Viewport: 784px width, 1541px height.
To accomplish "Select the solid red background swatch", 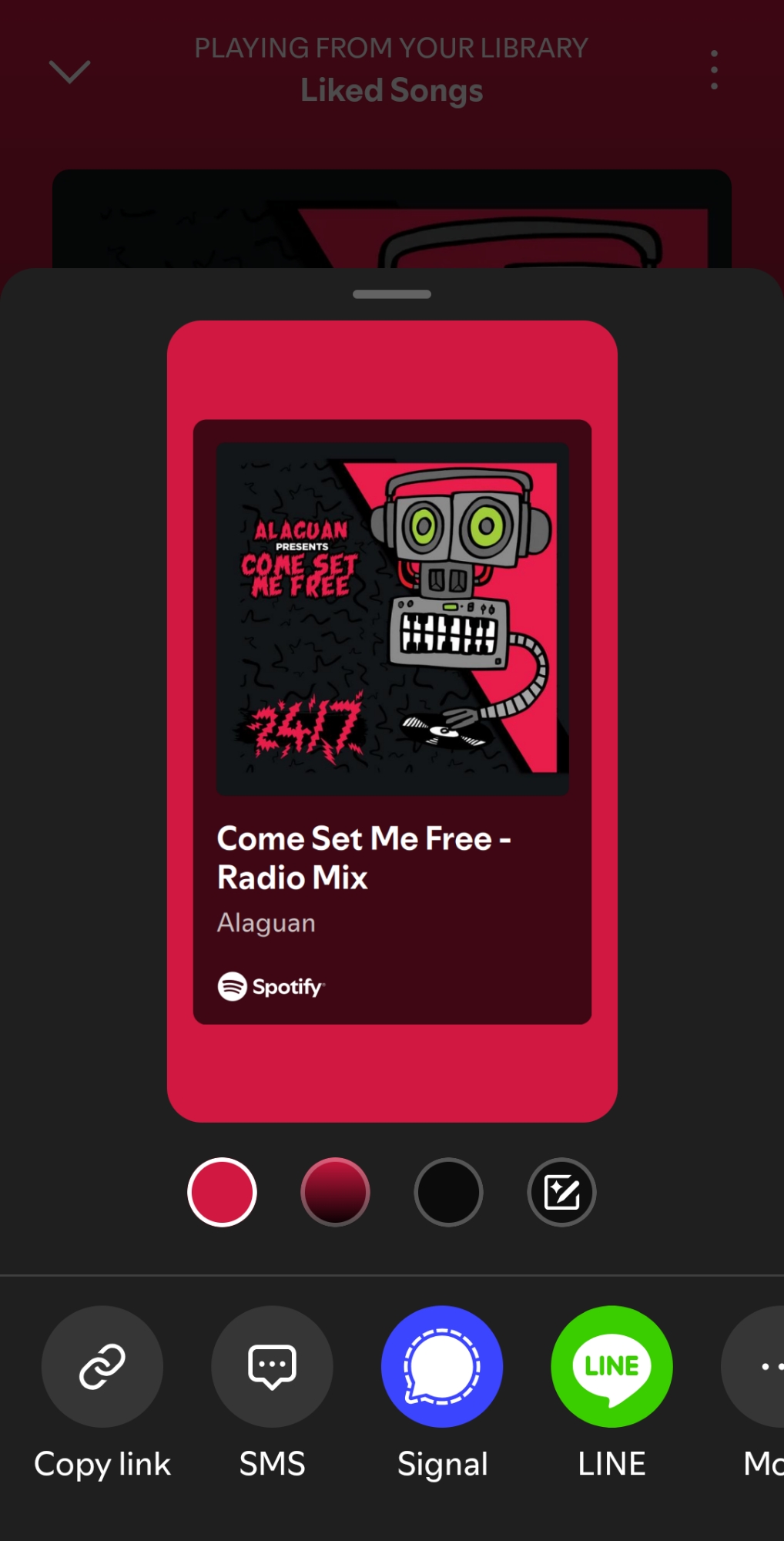I will pyautogui.click(x=222, y=1192).
